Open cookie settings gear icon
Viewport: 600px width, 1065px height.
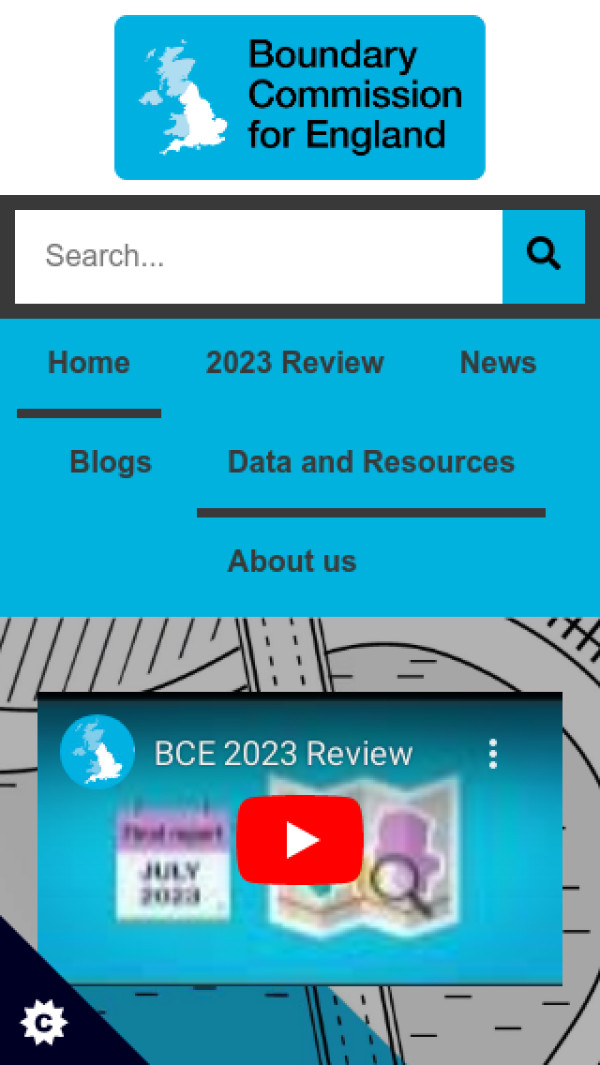pos(43,1022)
